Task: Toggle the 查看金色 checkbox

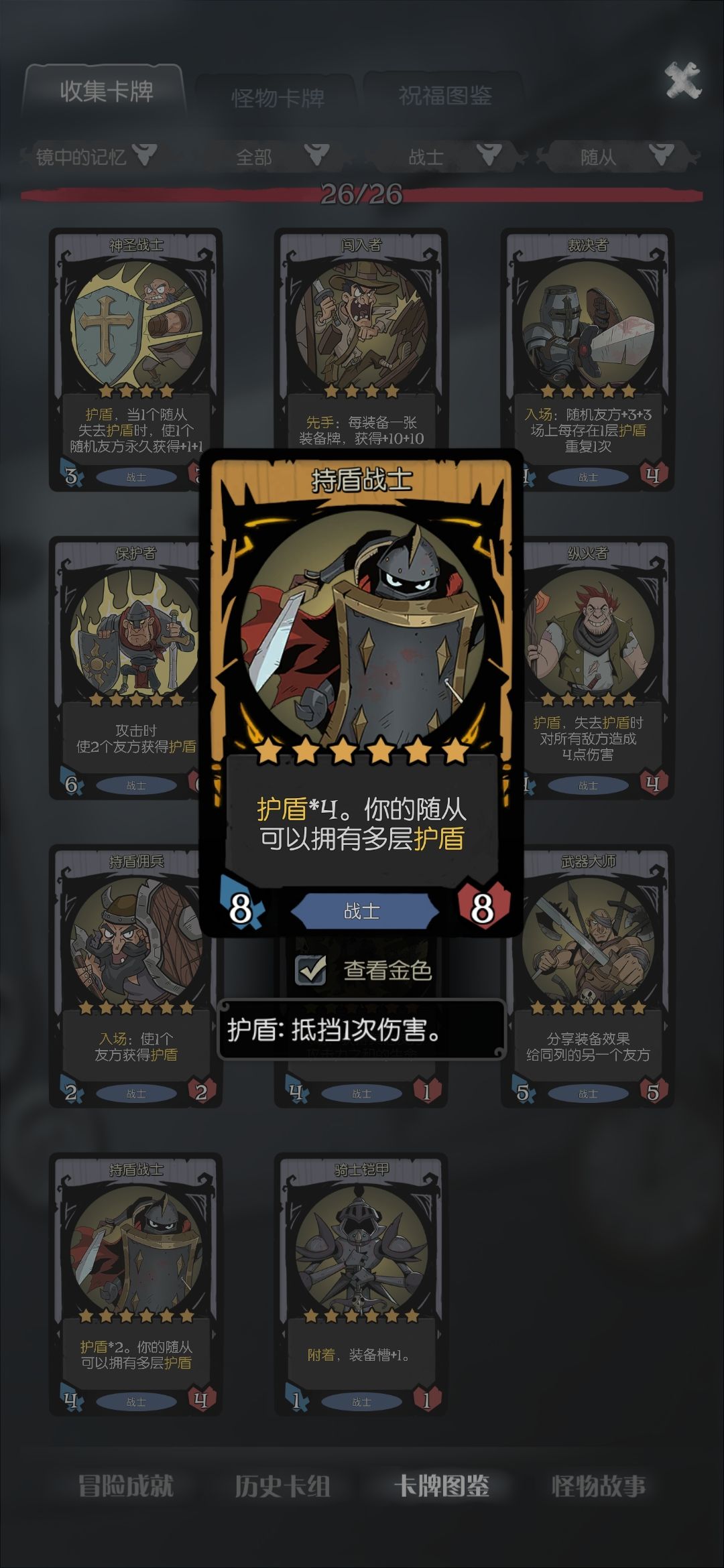Action: (310, 971)
